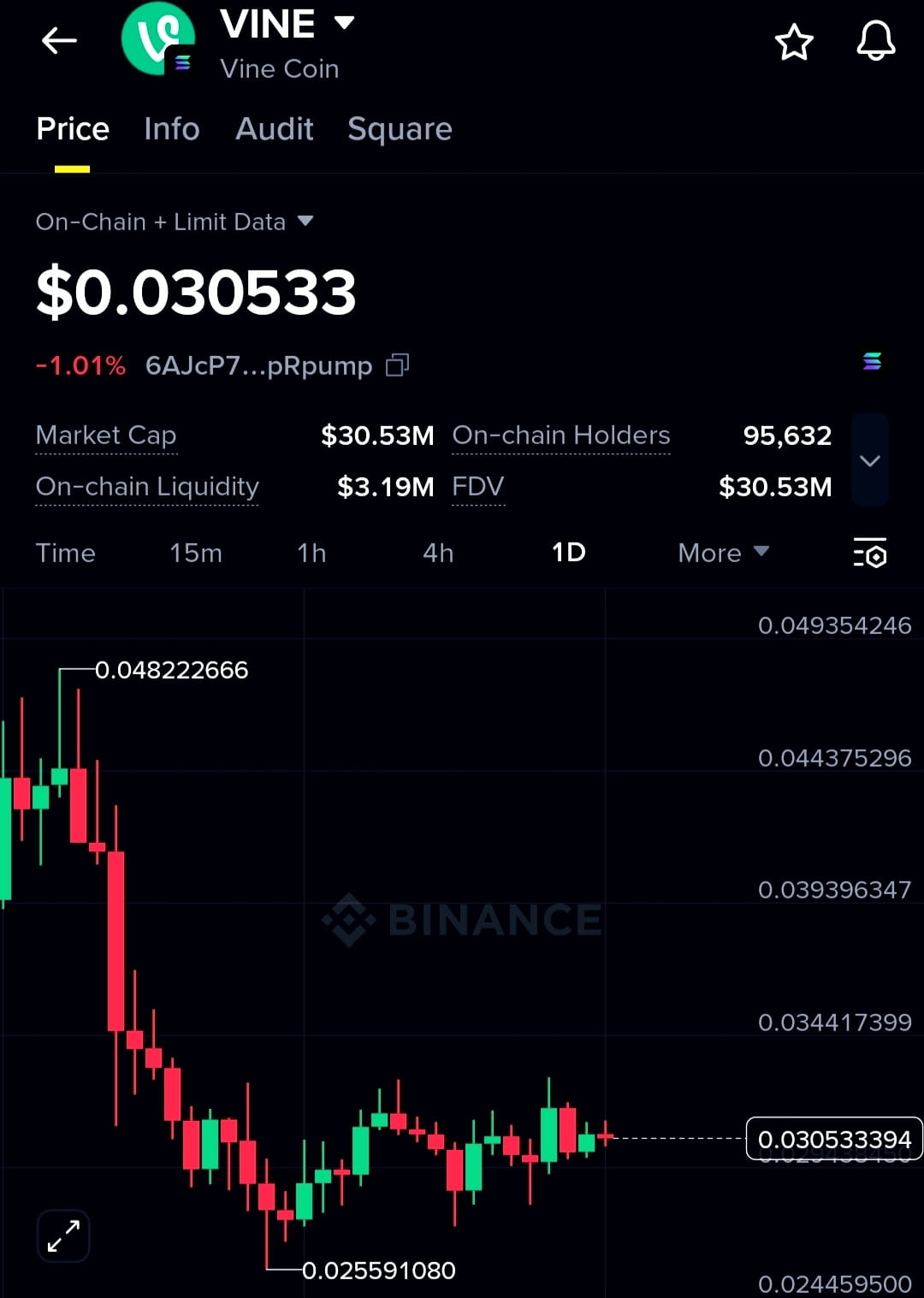The width and height of the screenshot is (924, 1298).
Task: Open More chart interval options
Action: click(723, 553)
